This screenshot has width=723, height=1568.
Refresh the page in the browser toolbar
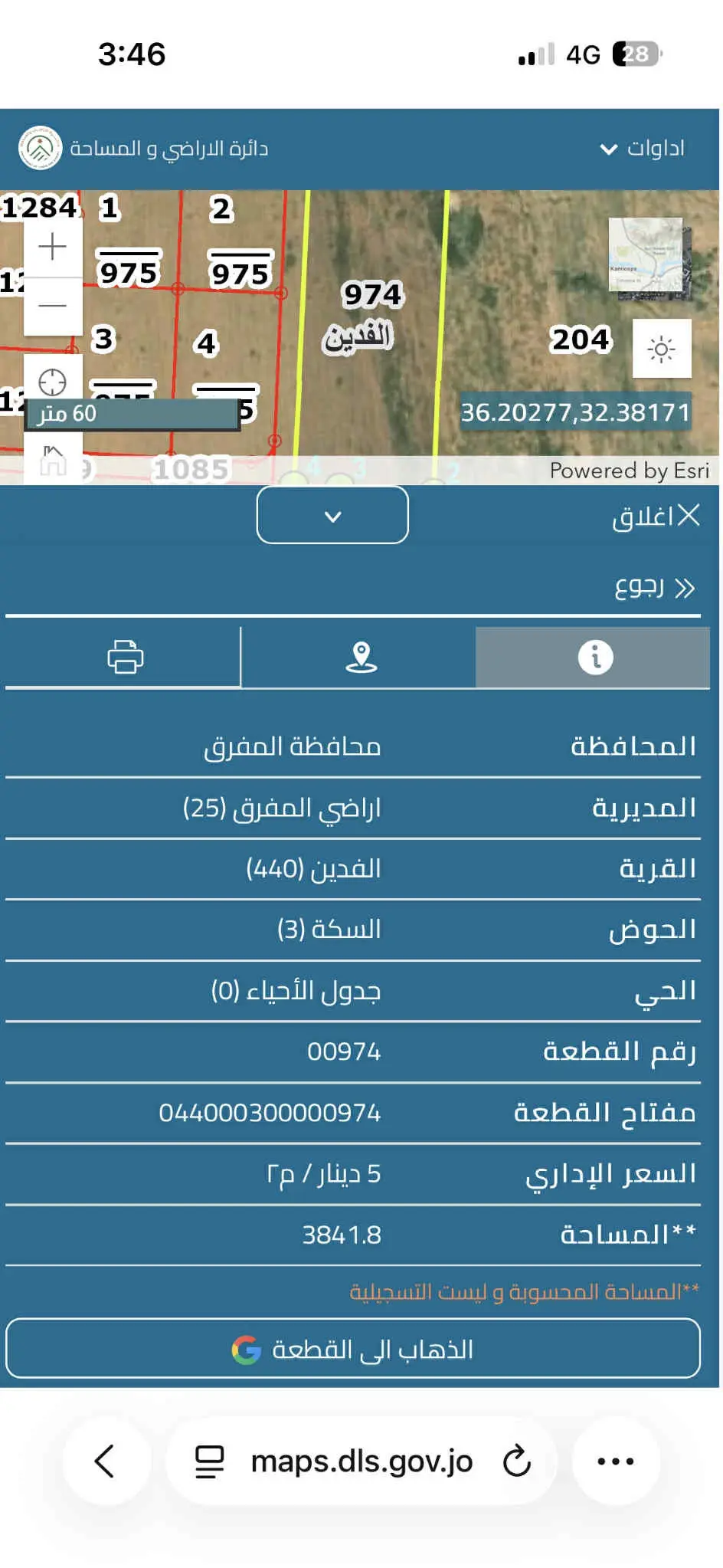coord(518,1461)
